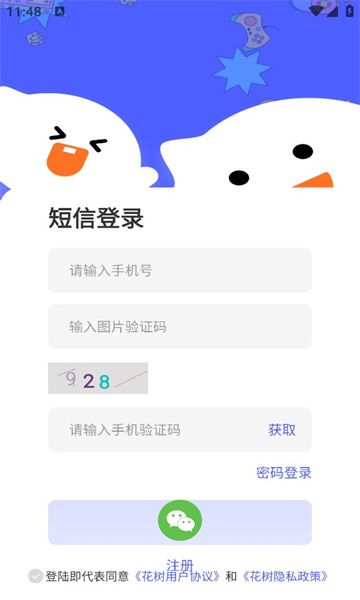Toggle the agreement consent checkbox
The image size is (360, 600).
pyautogui.click(x=36, y=576)
